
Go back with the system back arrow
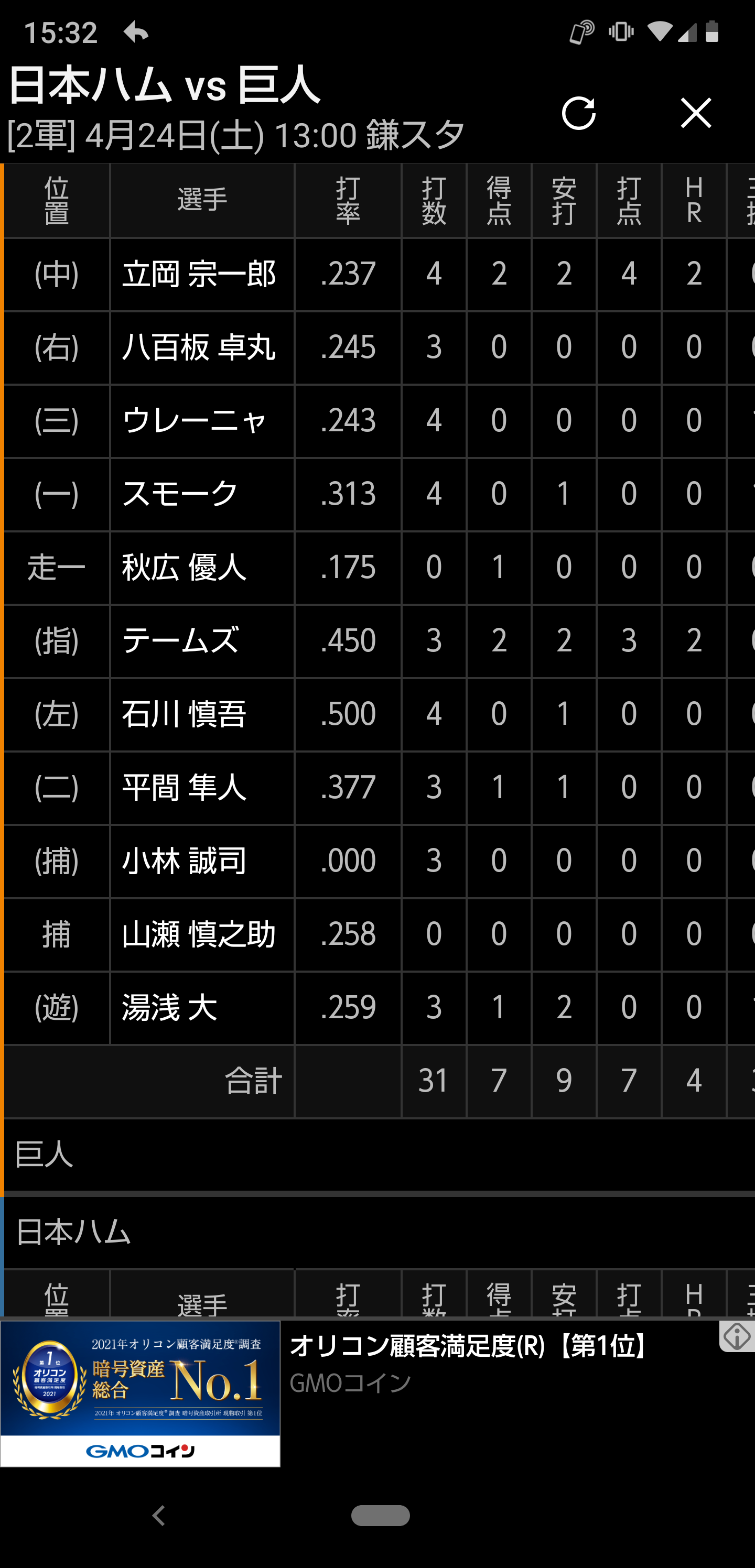tap(159, 1515)
